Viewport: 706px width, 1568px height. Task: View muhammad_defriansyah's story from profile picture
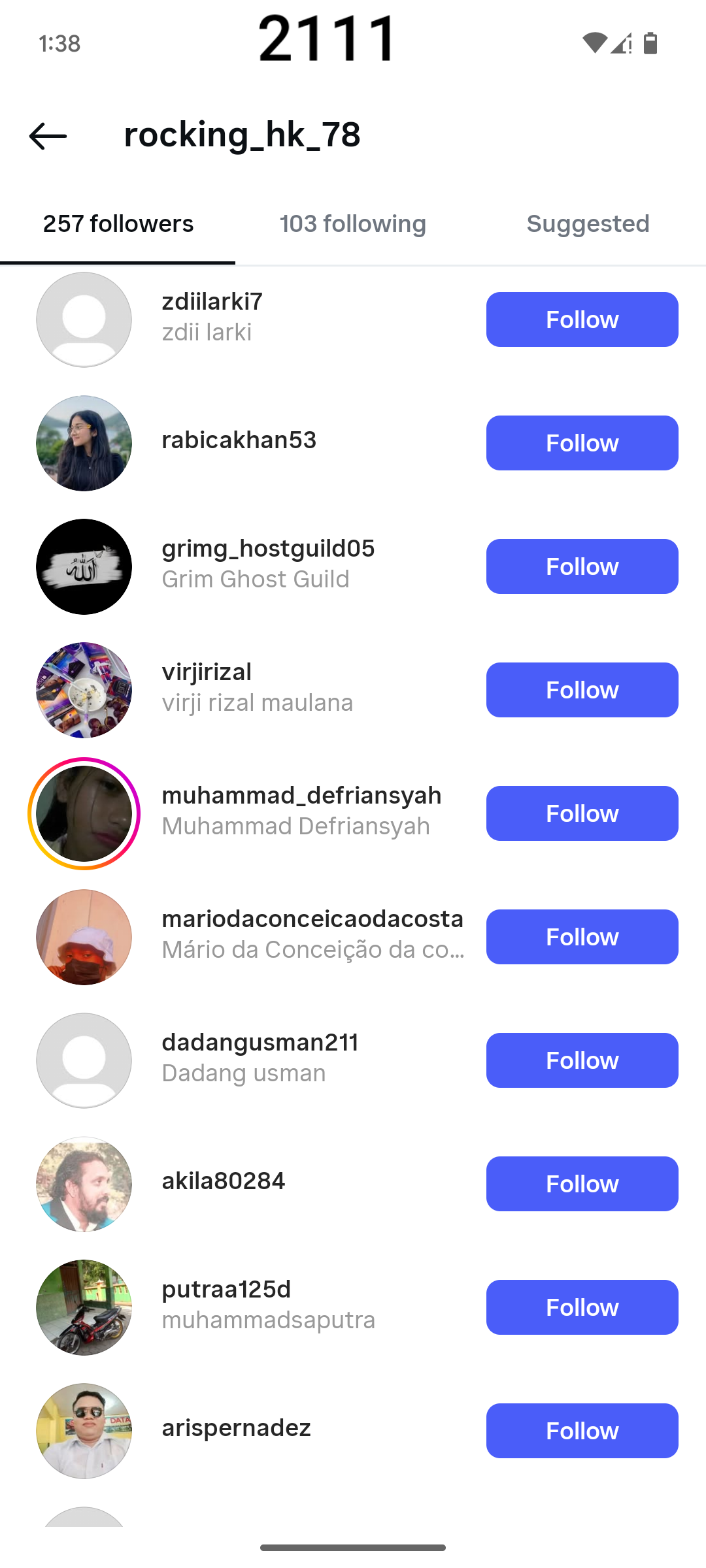point(84,813)
